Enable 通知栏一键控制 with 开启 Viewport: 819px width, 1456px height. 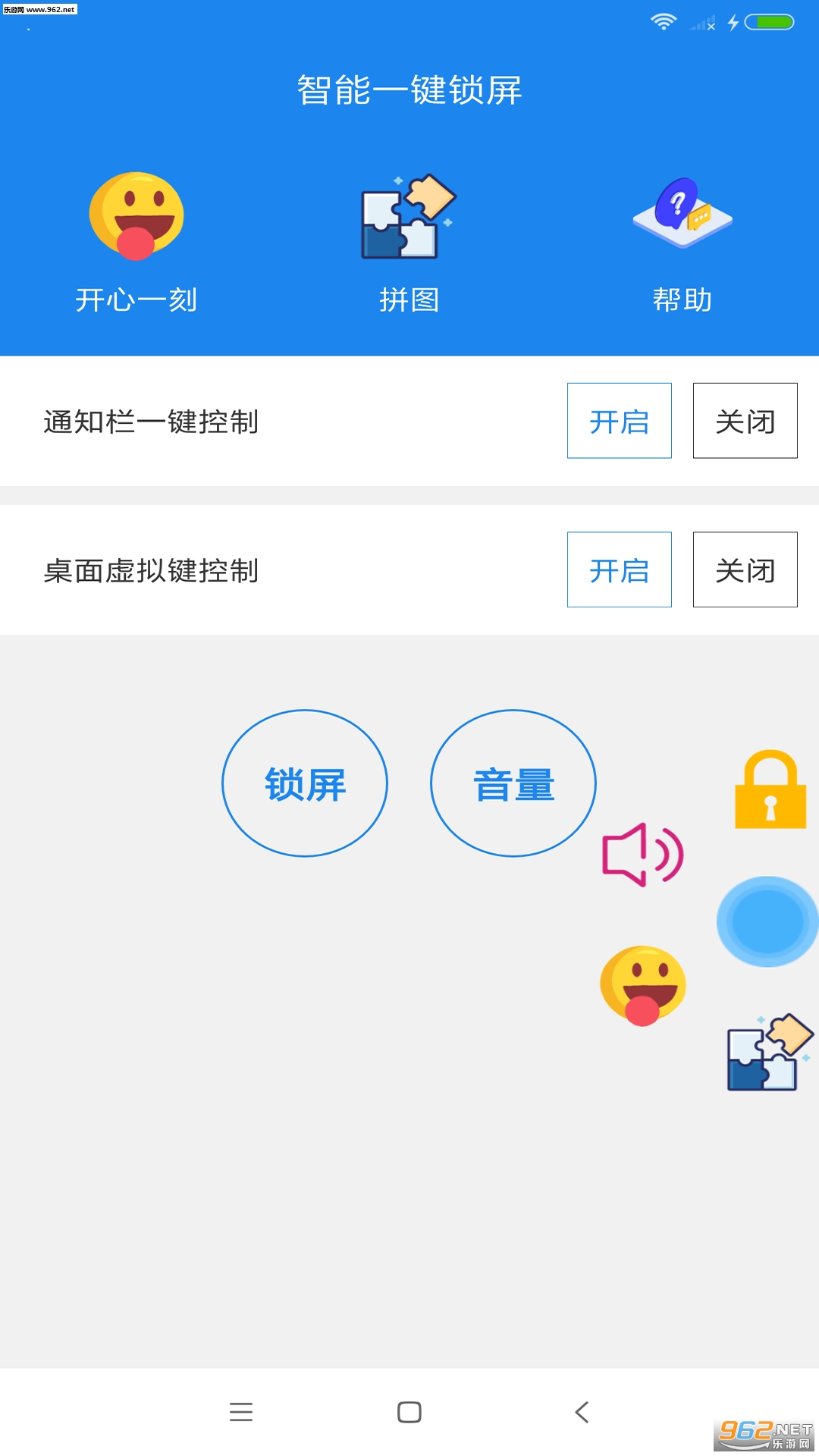[x=619, y=421]
